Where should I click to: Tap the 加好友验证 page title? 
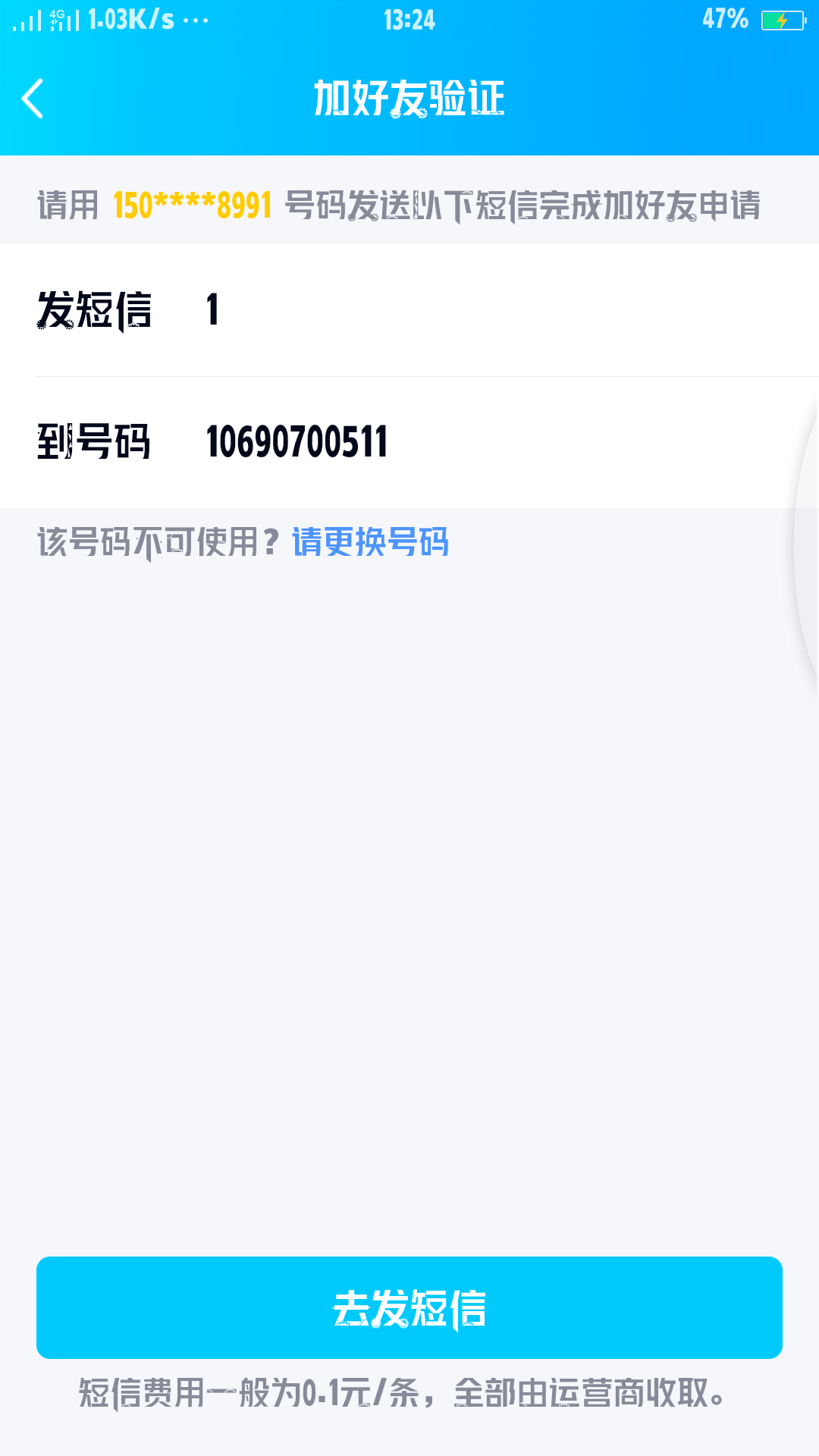point(409,99)
